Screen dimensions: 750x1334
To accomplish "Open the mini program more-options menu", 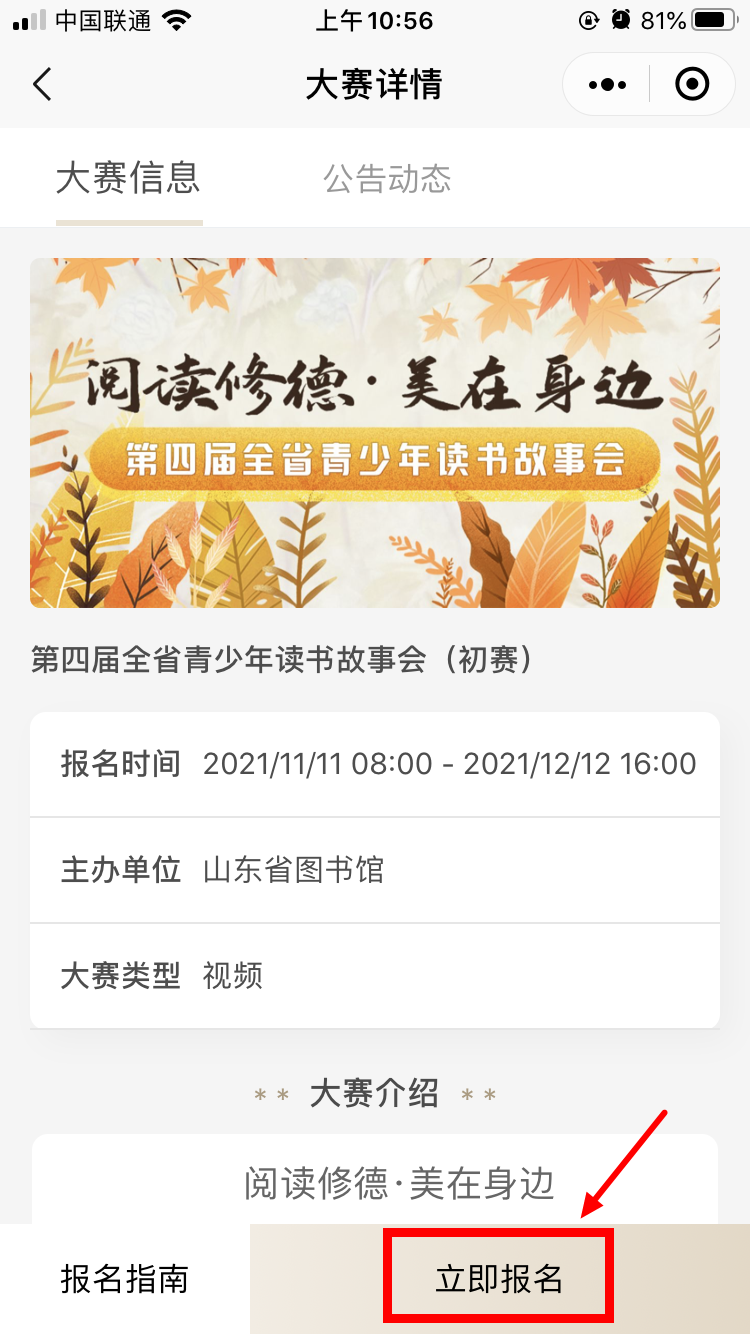I will [607, 85].
